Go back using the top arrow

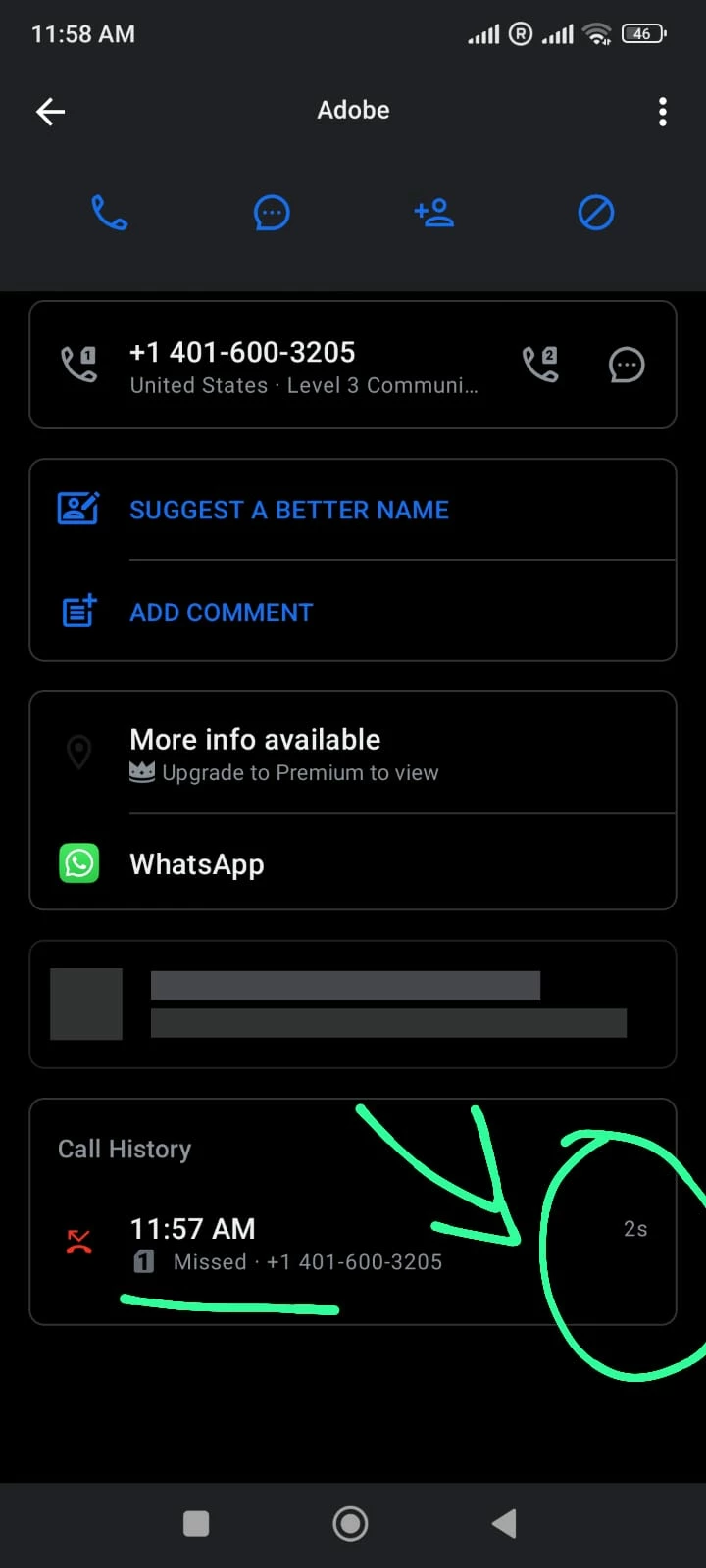[51, 112]
